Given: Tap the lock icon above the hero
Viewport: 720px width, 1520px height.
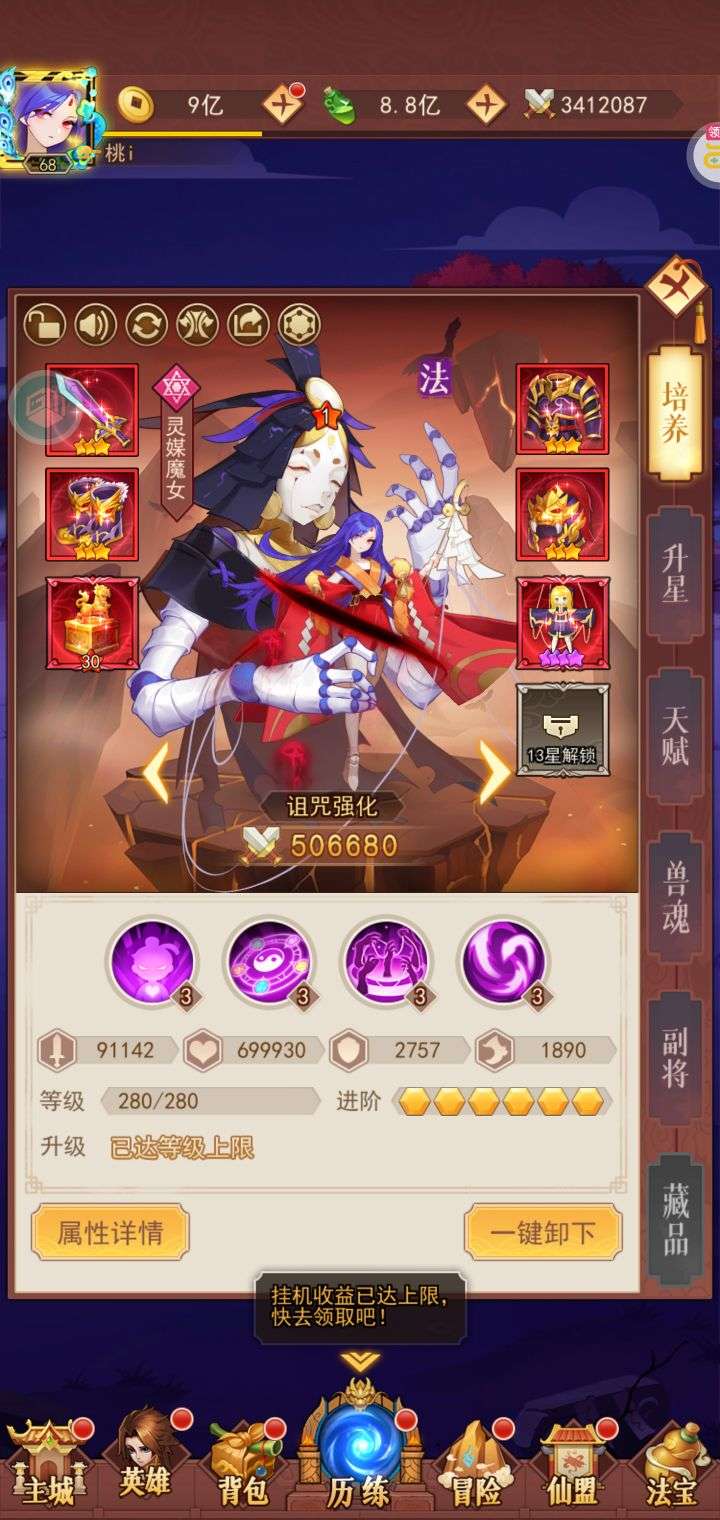Looking at the screenshot, I should point(45,325).
